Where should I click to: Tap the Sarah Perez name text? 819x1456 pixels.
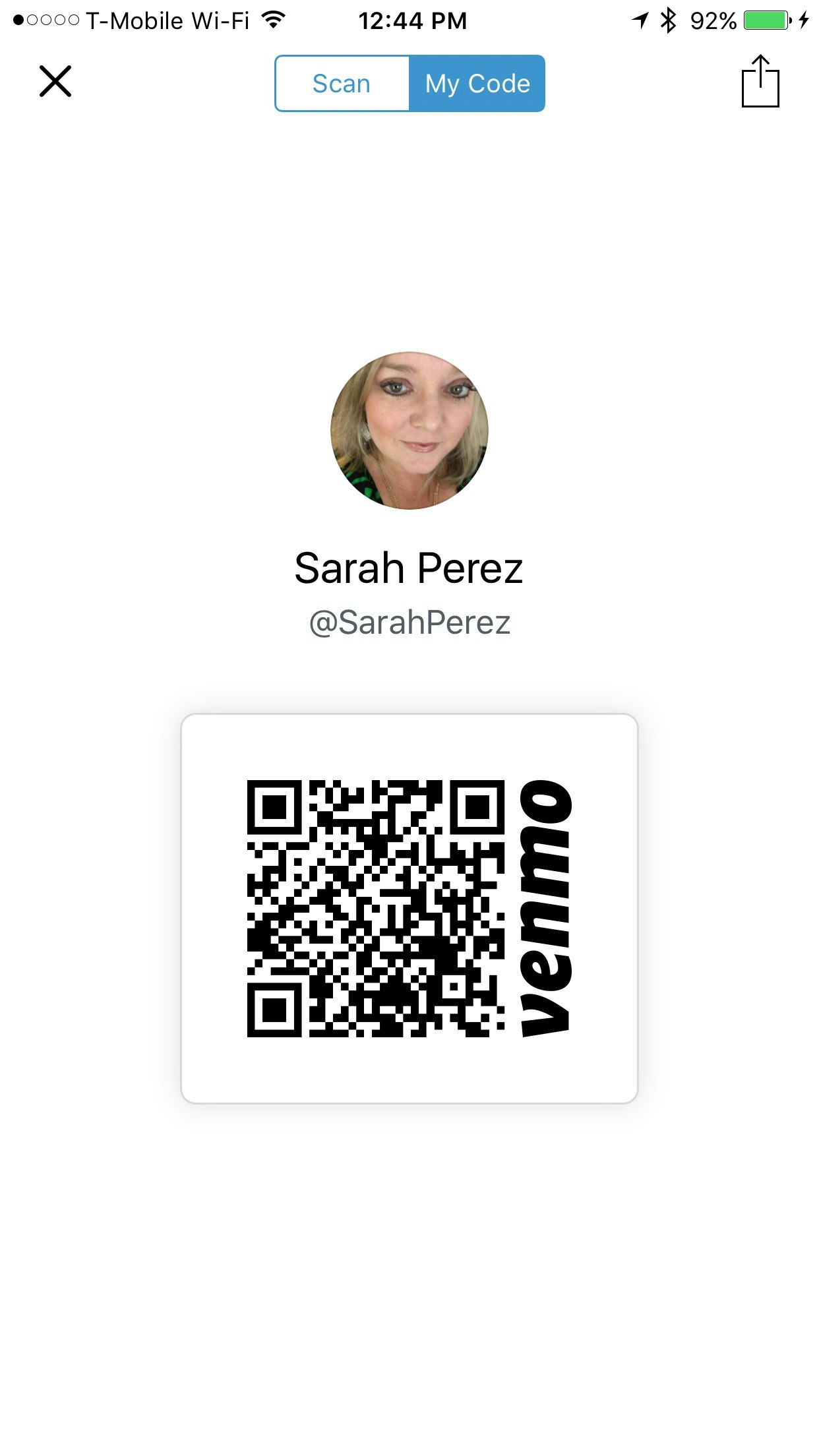[409, 567]
